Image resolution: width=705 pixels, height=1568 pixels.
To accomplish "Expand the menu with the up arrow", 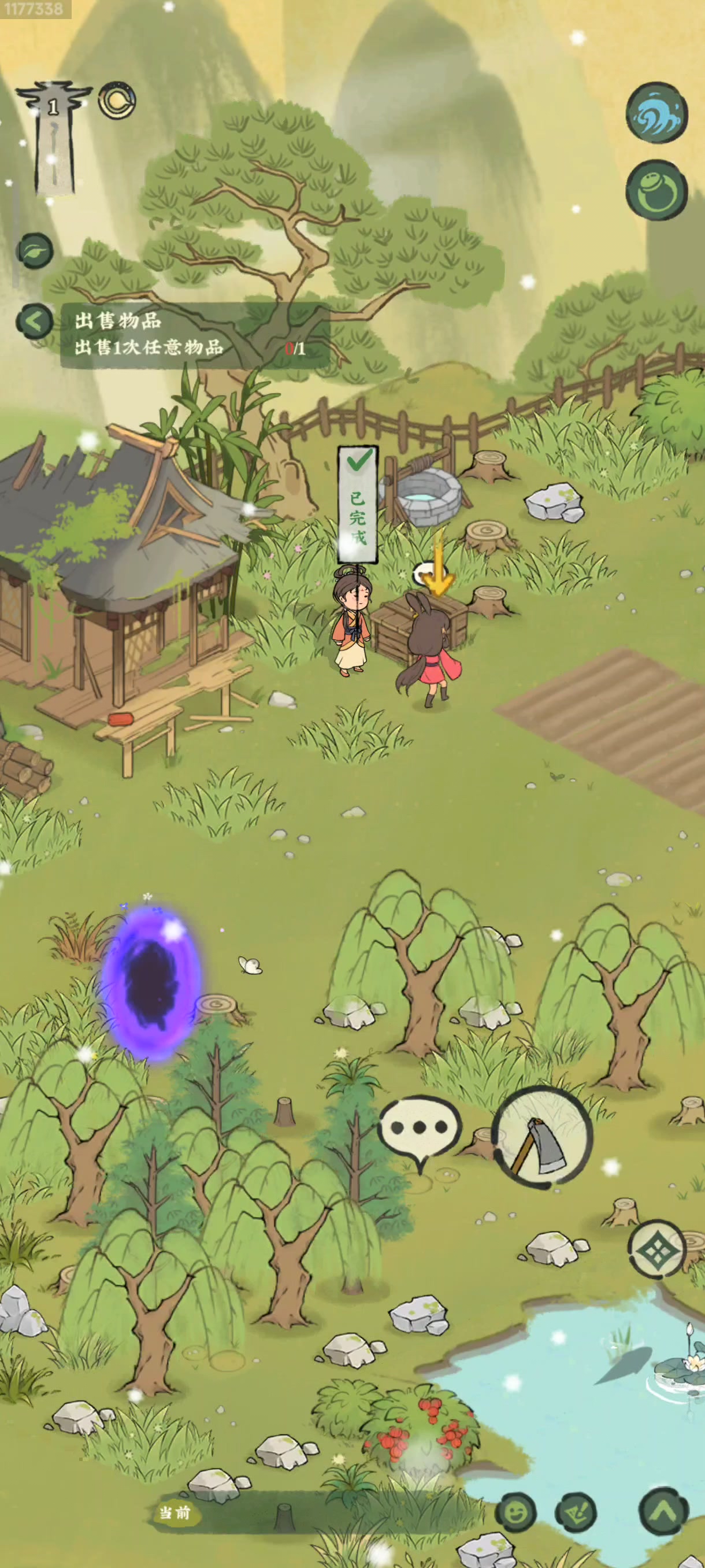I will (x=663, y=1511).
